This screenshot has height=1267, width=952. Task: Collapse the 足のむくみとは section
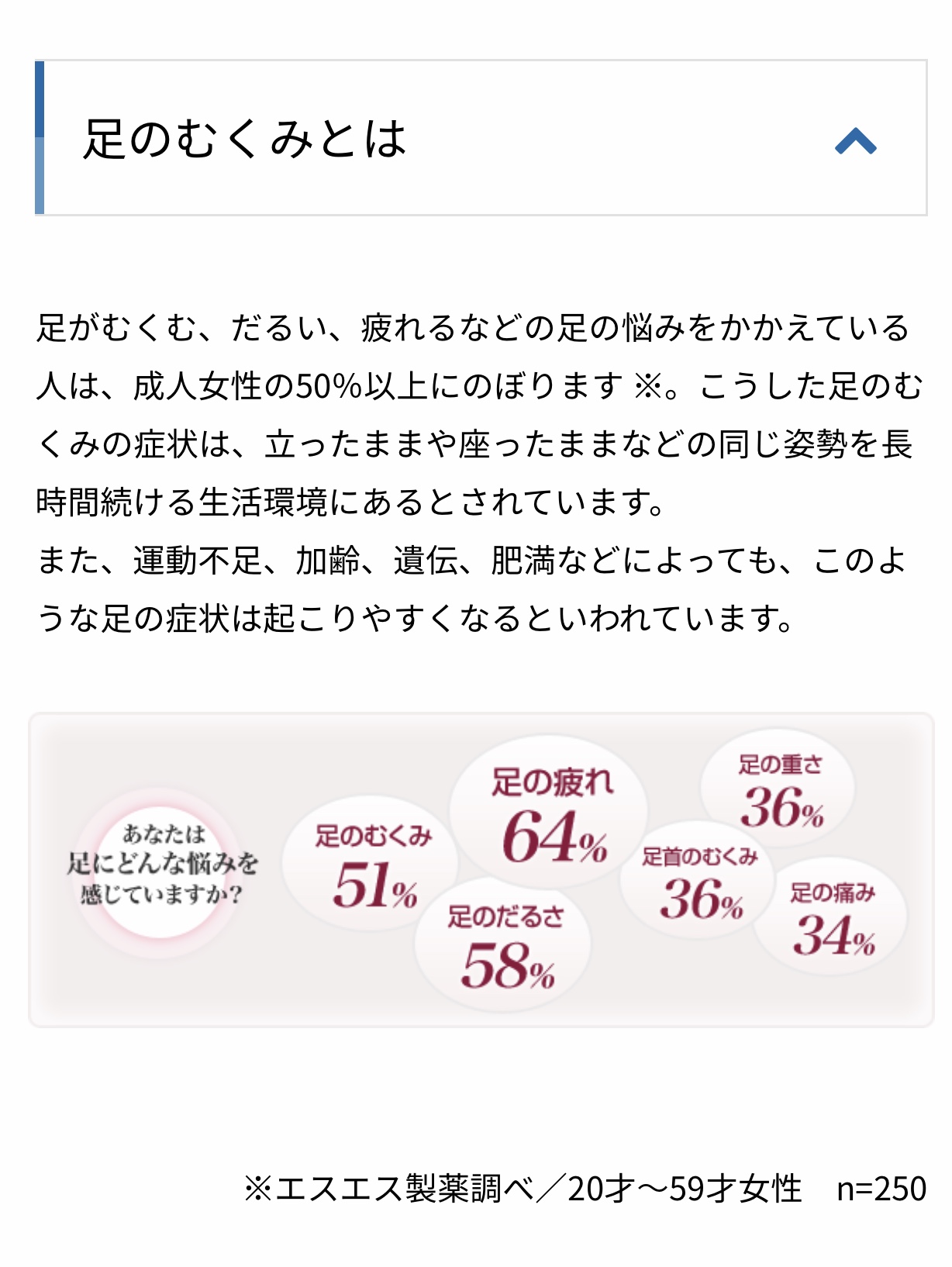(855, 141)
